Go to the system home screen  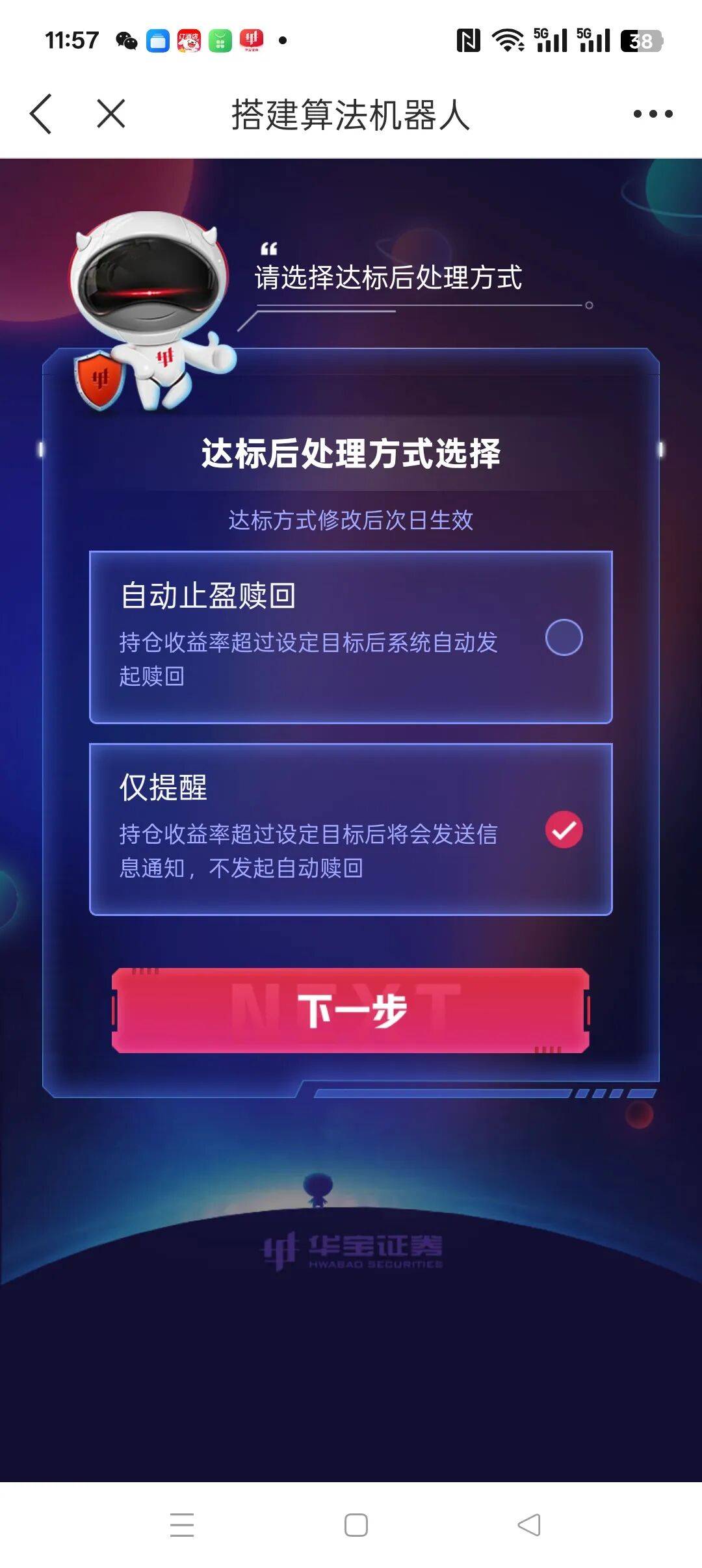click(x=356, y=1524)
